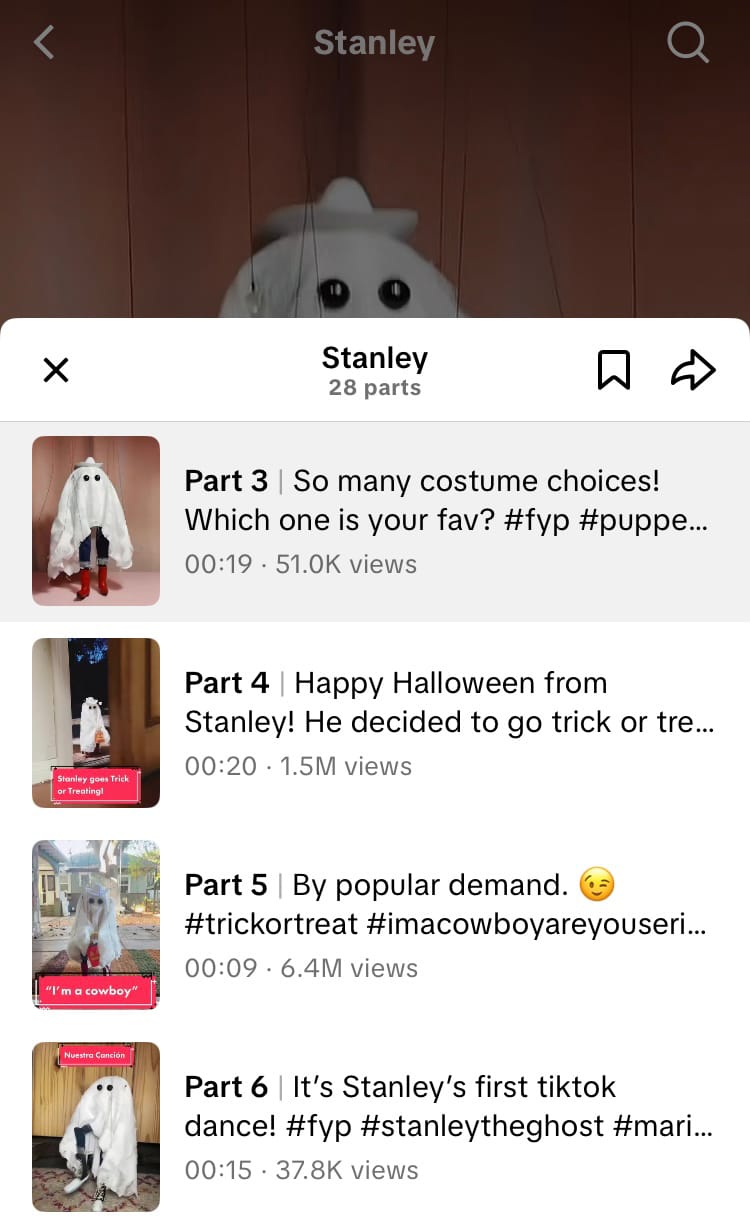Open search from the magnifier icon
750x1226 pixels.
[x=687, y=42]
